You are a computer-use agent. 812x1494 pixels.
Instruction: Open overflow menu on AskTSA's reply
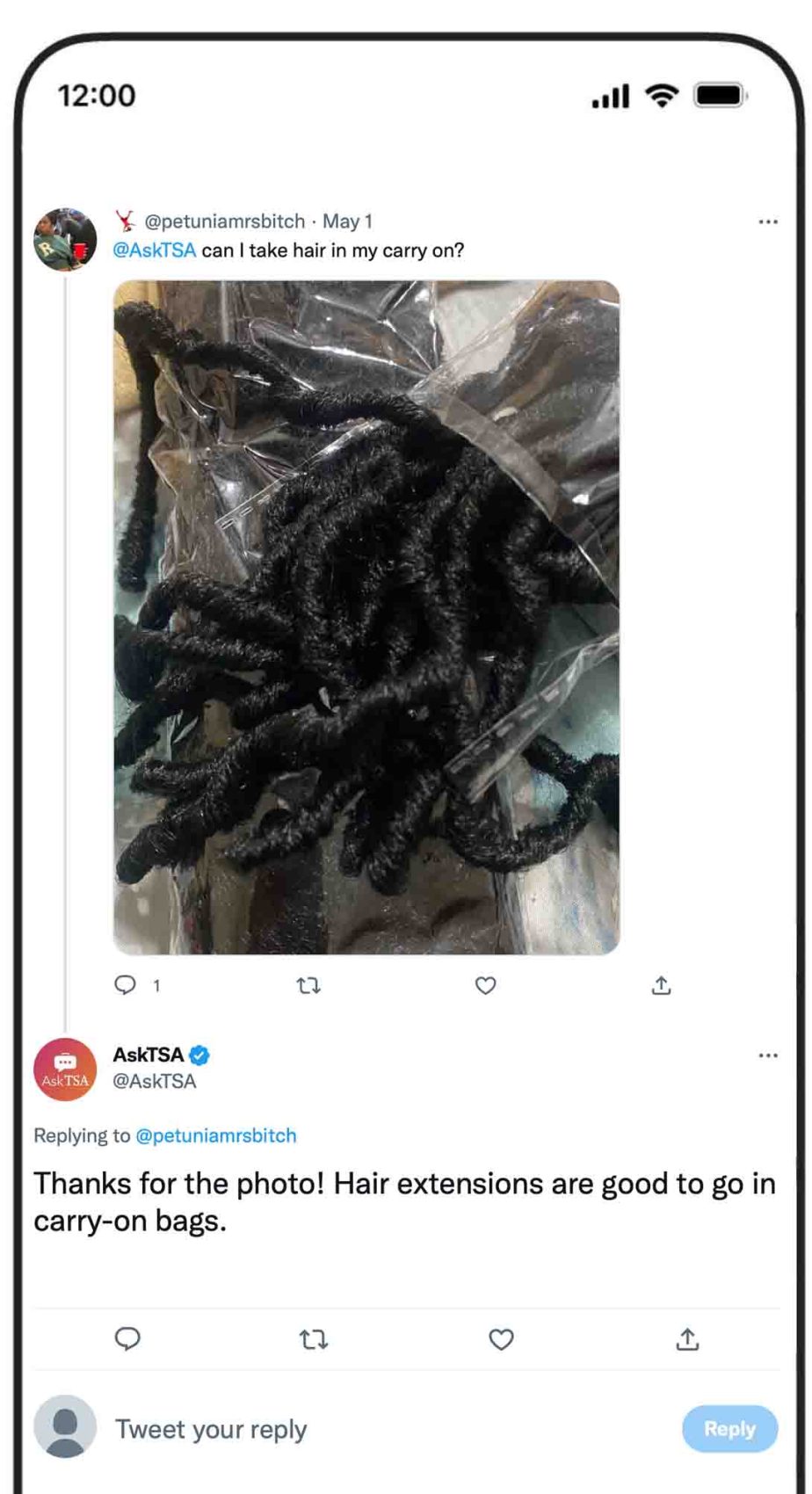(x=767, y=1055)
